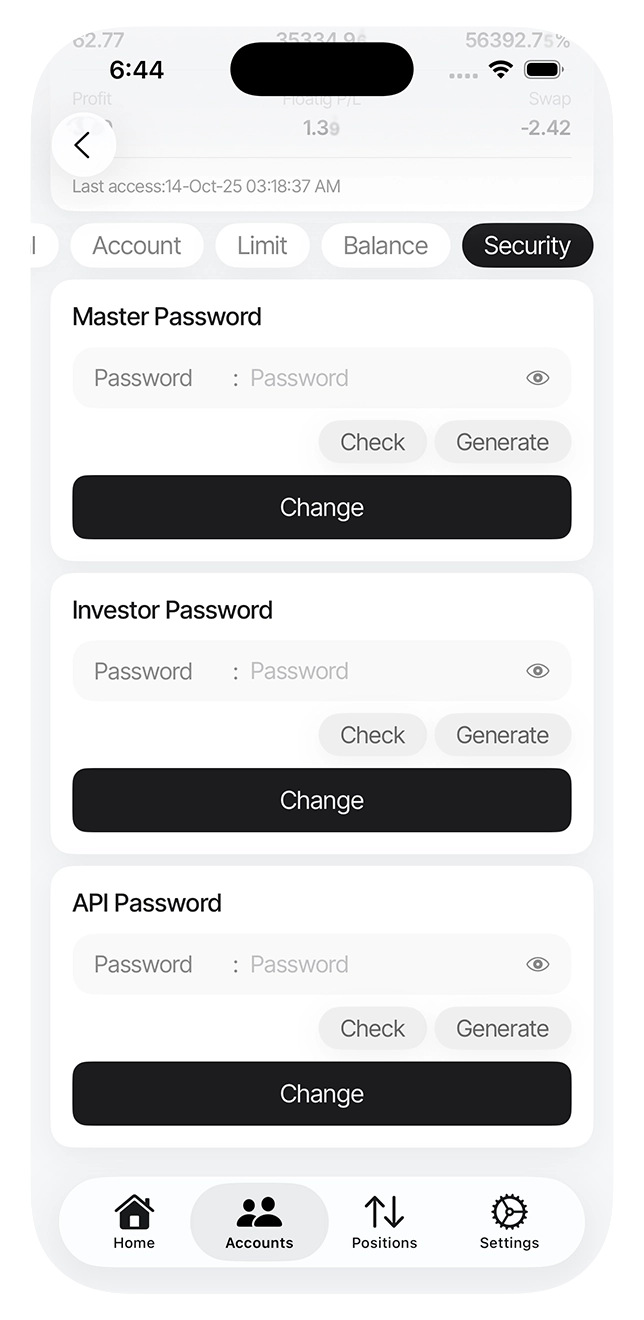Viewport: 644px width, 1320px height.
Task: Switch to the Balance tab
Action: click(385, 246)
